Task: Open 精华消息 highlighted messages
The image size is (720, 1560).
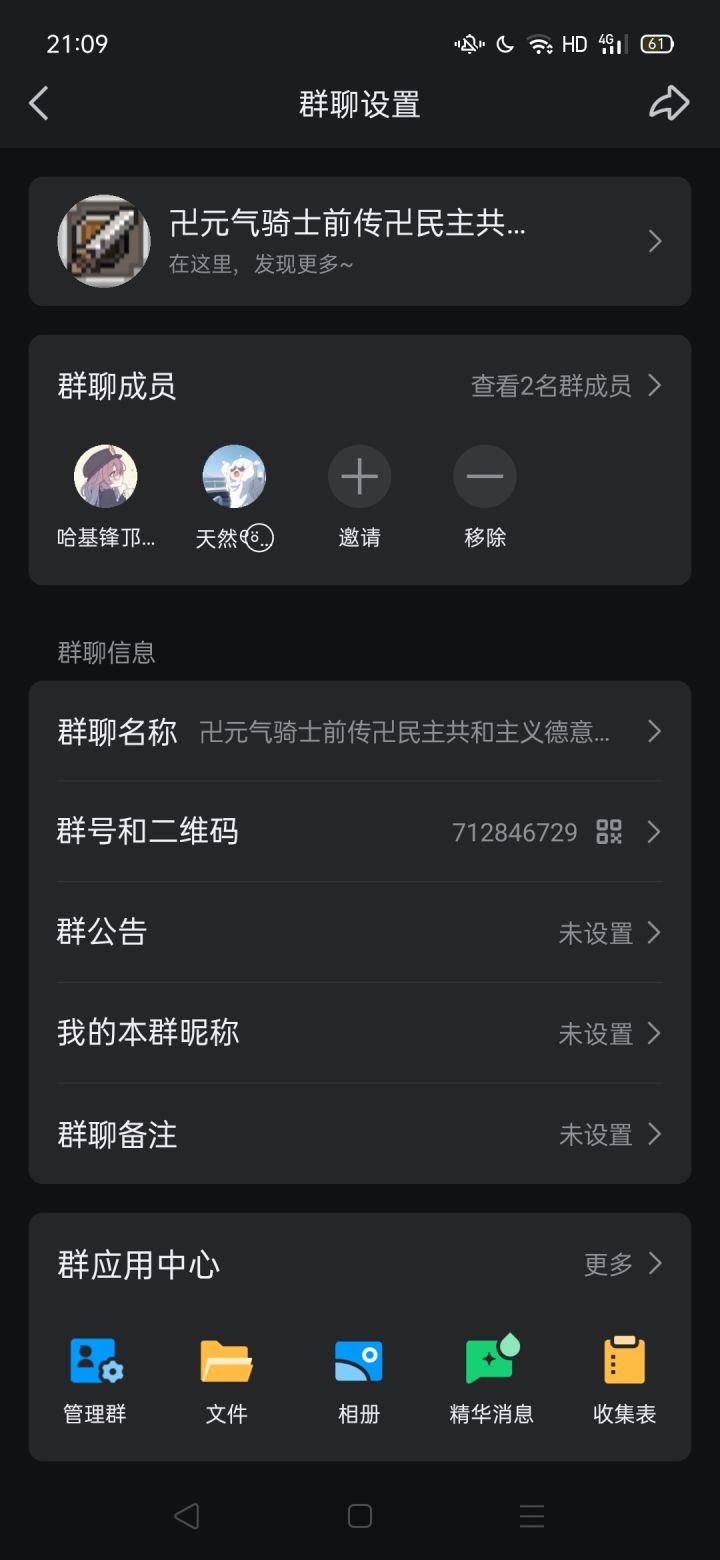Action: click(491, 1380)
